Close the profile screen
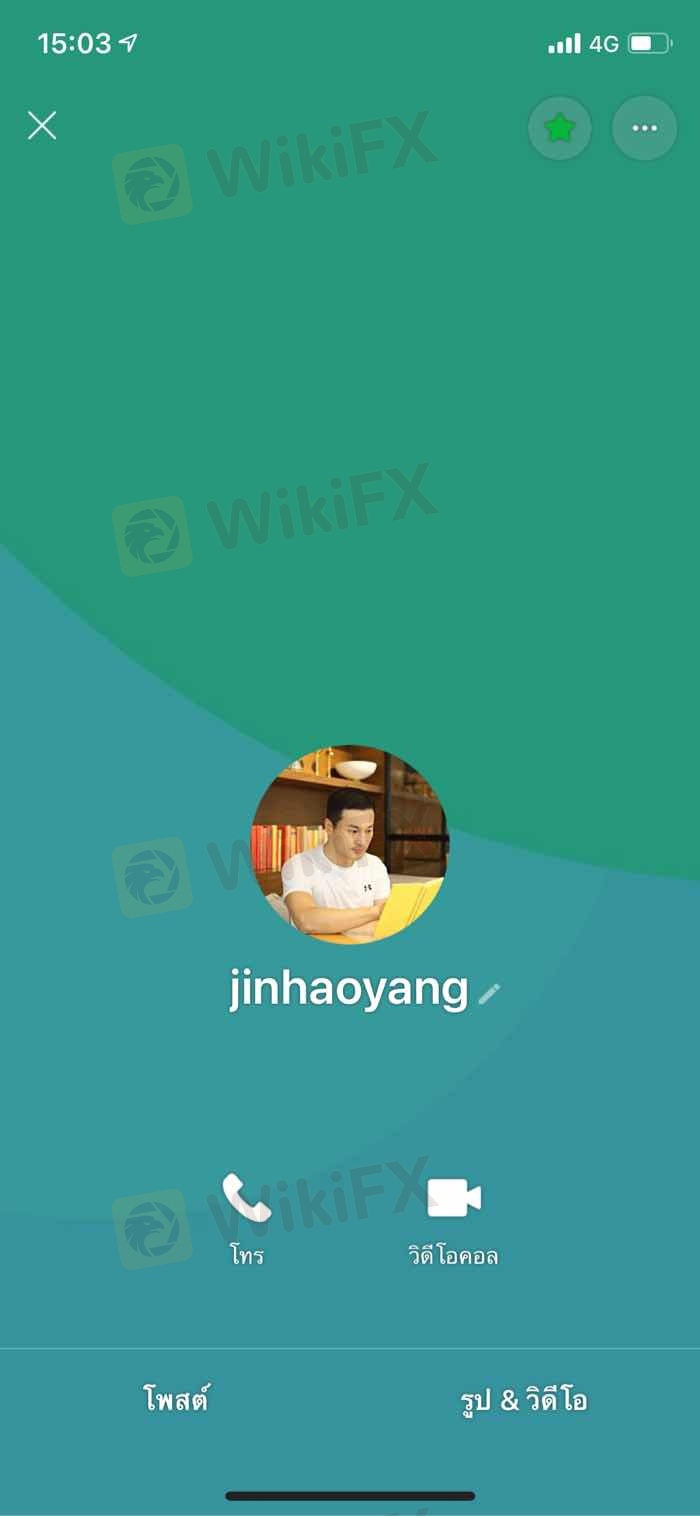The height and width of the screenshot is (1516, 700). pyautogui.click(x=42, y=126)
